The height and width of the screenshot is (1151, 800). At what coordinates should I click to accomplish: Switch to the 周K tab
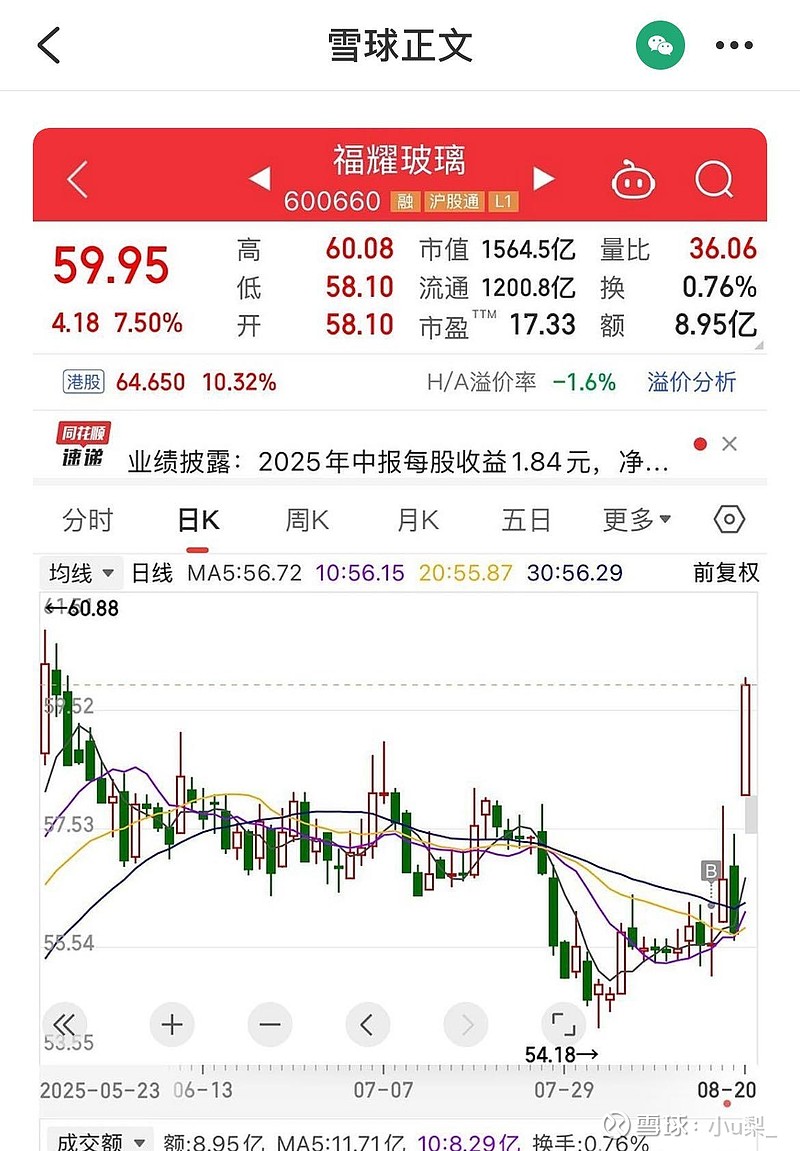[x=306, y=519]
